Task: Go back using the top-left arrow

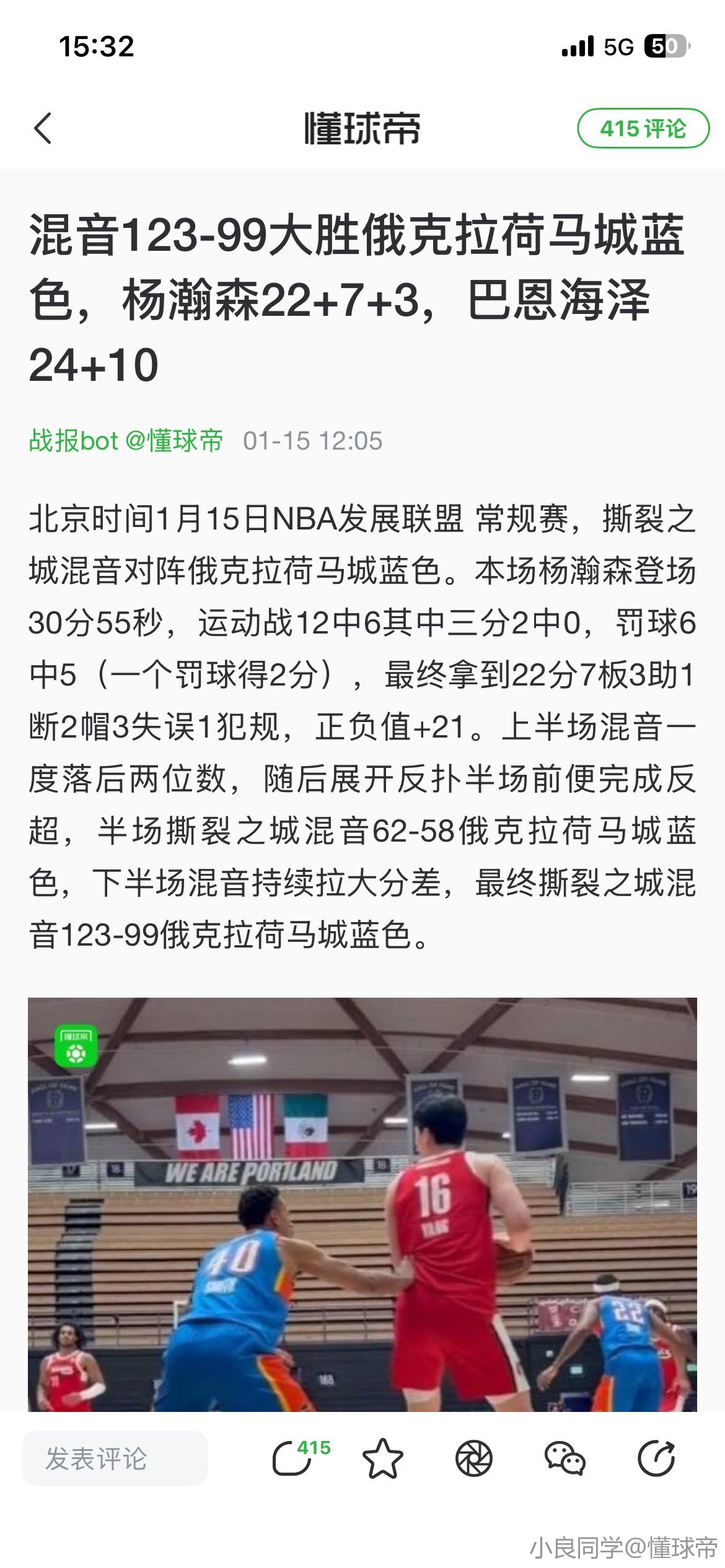Action: point(42,129)
